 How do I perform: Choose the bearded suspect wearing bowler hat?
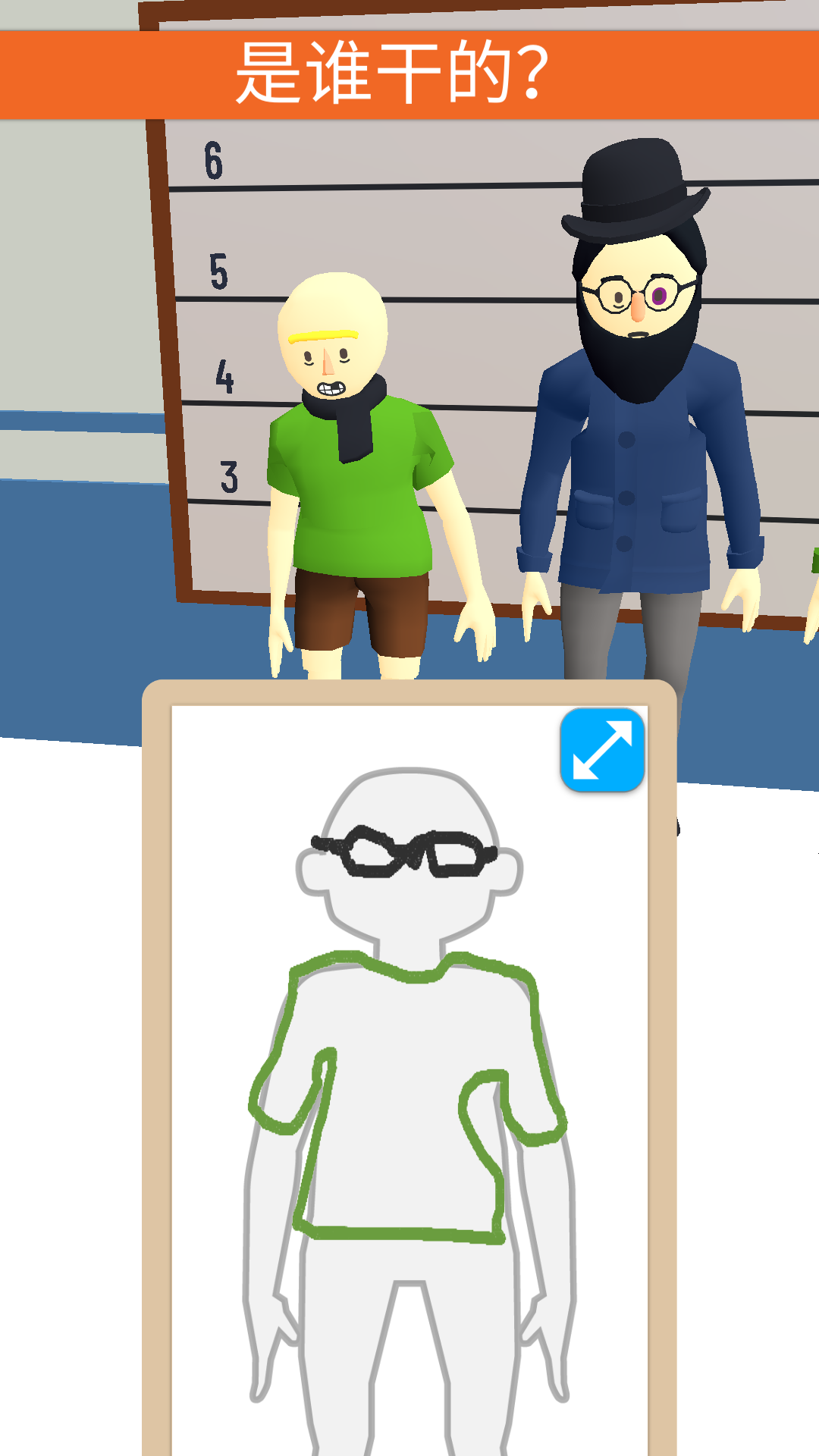click(x=637, y=425)
